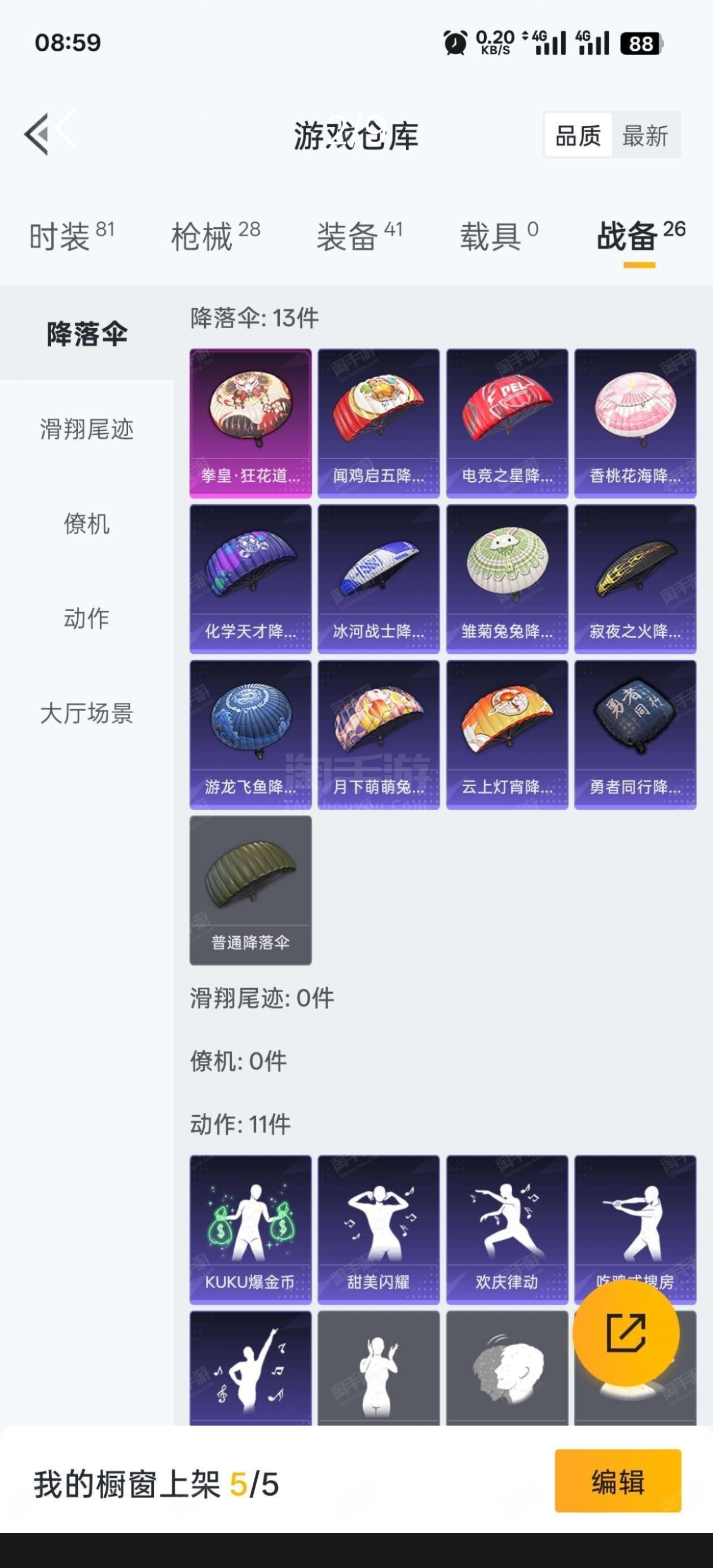This screenshot has width=713, height=1568.
Task: Open the 电竞之星 parachute item
Action: click(507, 423)
